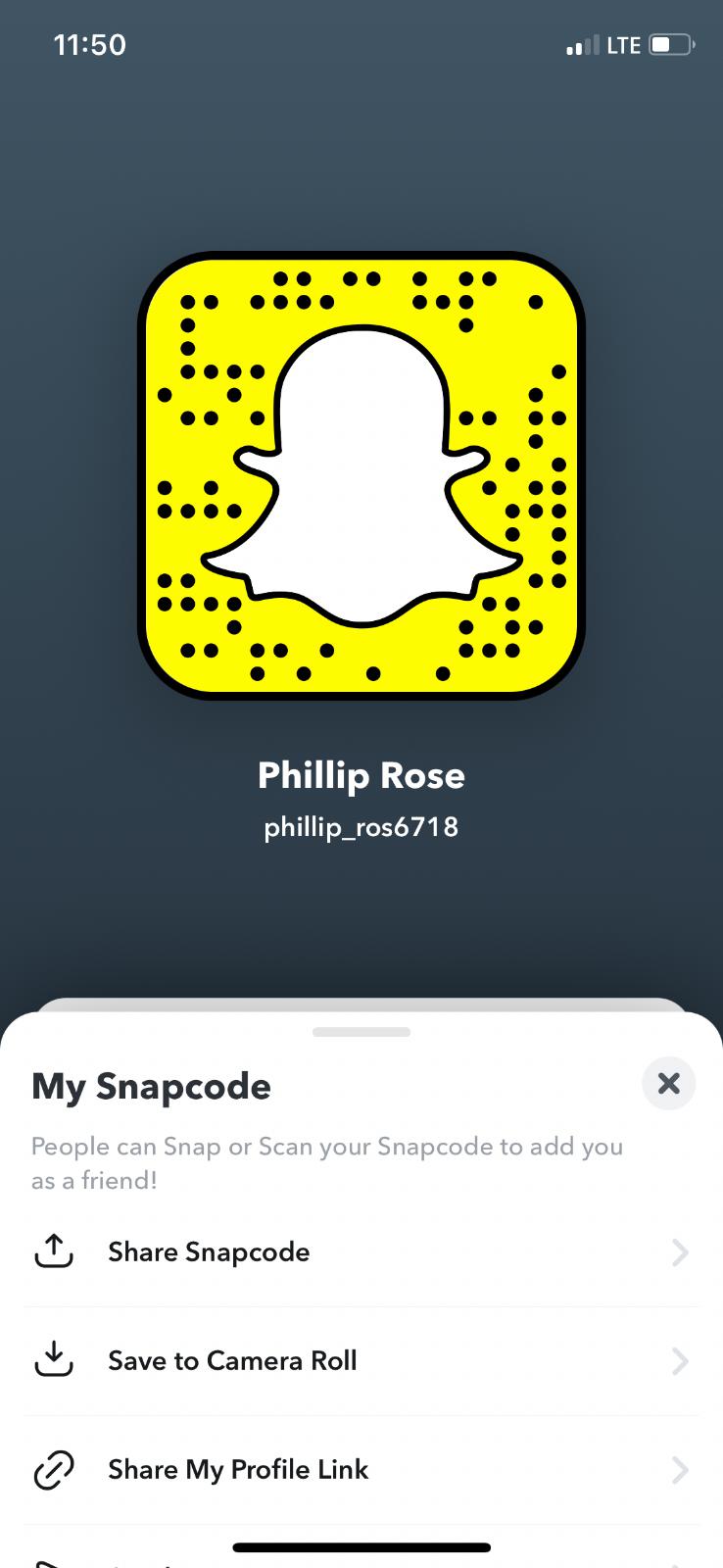Open Share My Profile Link
This screenshot has width=723, height=1568.
(x=361, y=1470)
